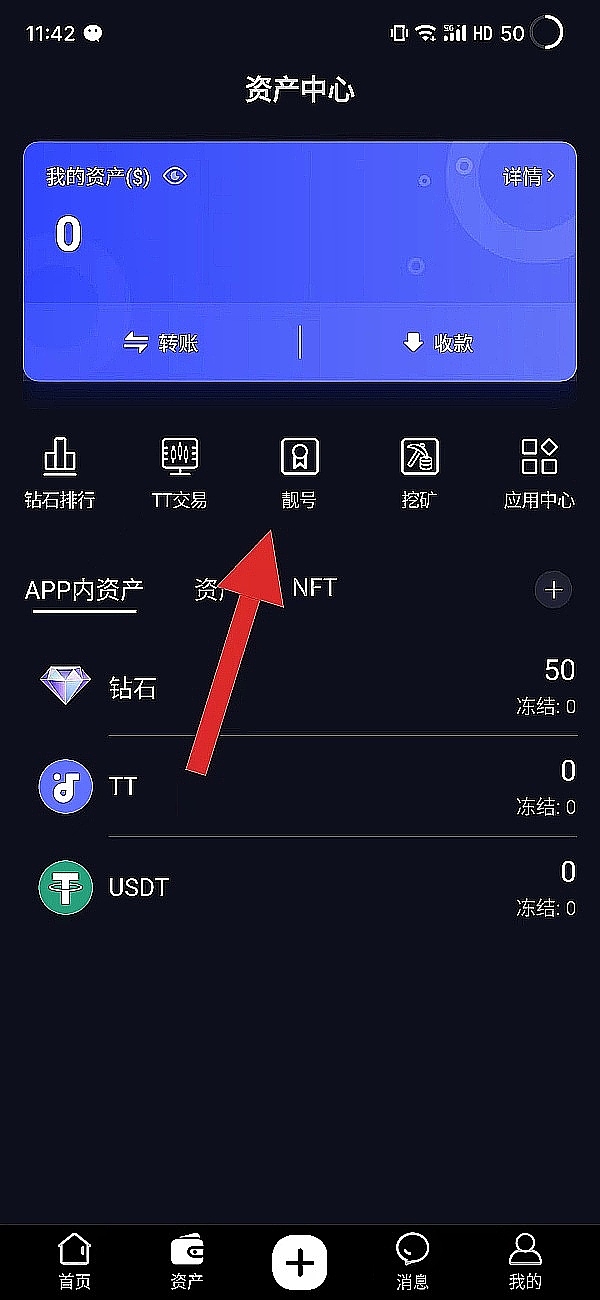Open the 钻石 asset row

(x=300, y=688)
